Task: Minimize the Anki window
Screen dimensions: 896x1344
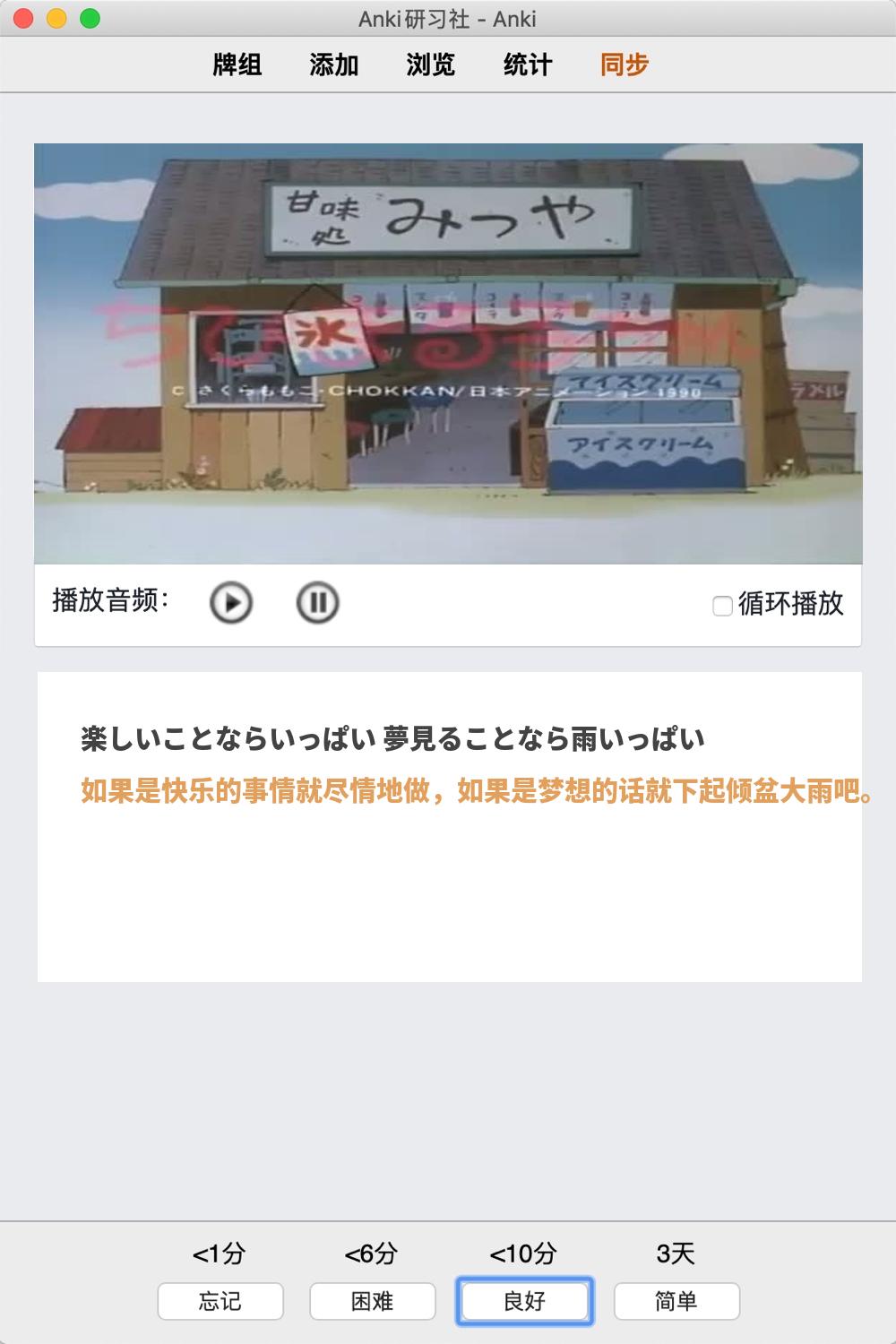Action: pyautogui.click(x=56, y=19)
